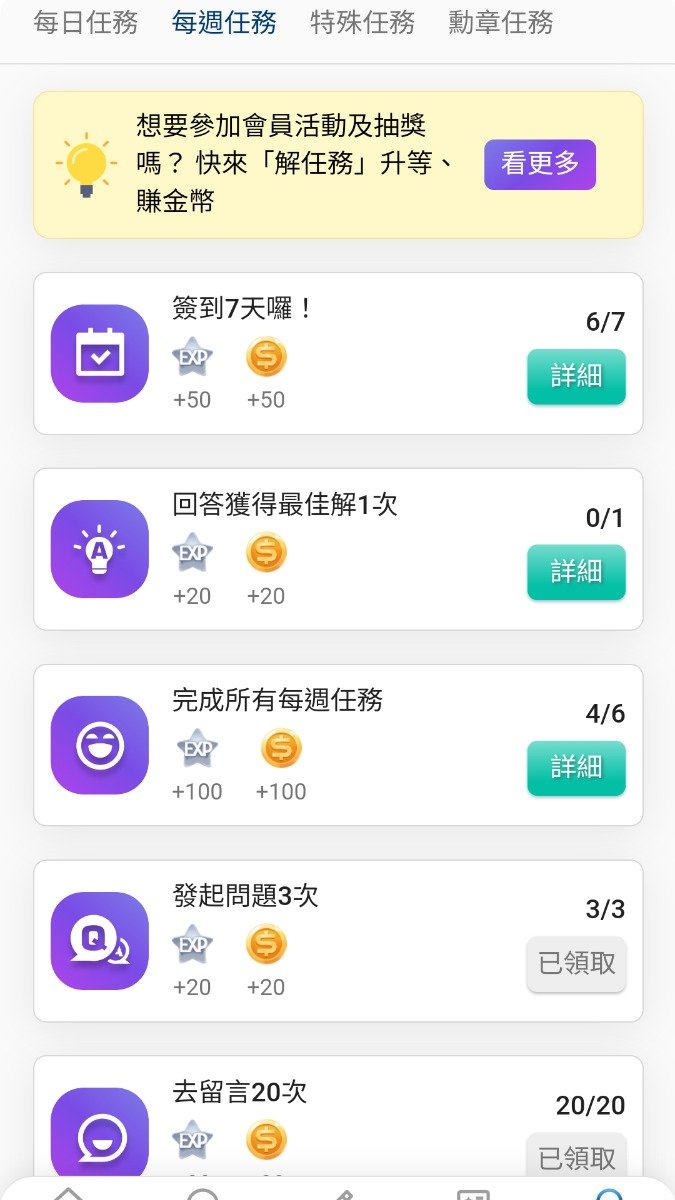Switch to the 每日任務 tab
The height and width of the screenshot is (1200, 675).
tap(86, 23)
